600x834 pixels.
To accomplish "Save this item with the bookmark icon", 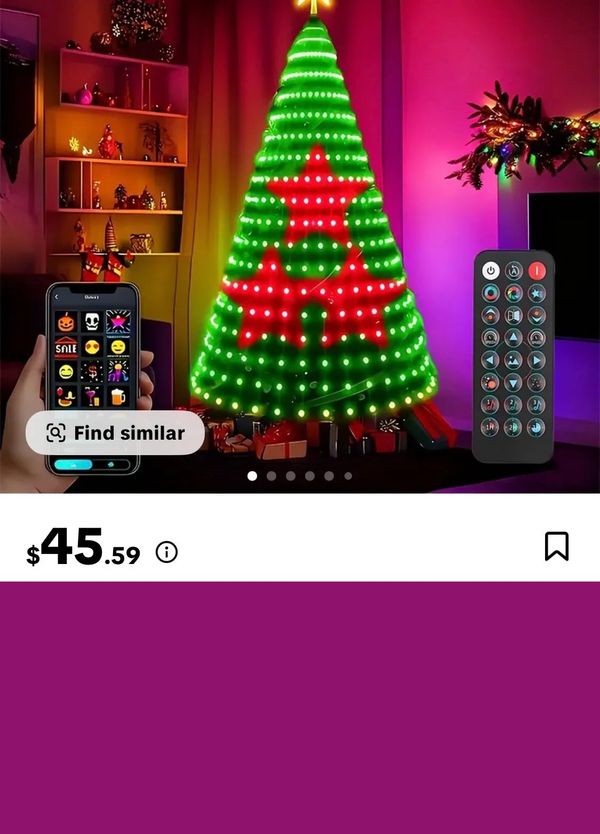I will pos(556,546).
